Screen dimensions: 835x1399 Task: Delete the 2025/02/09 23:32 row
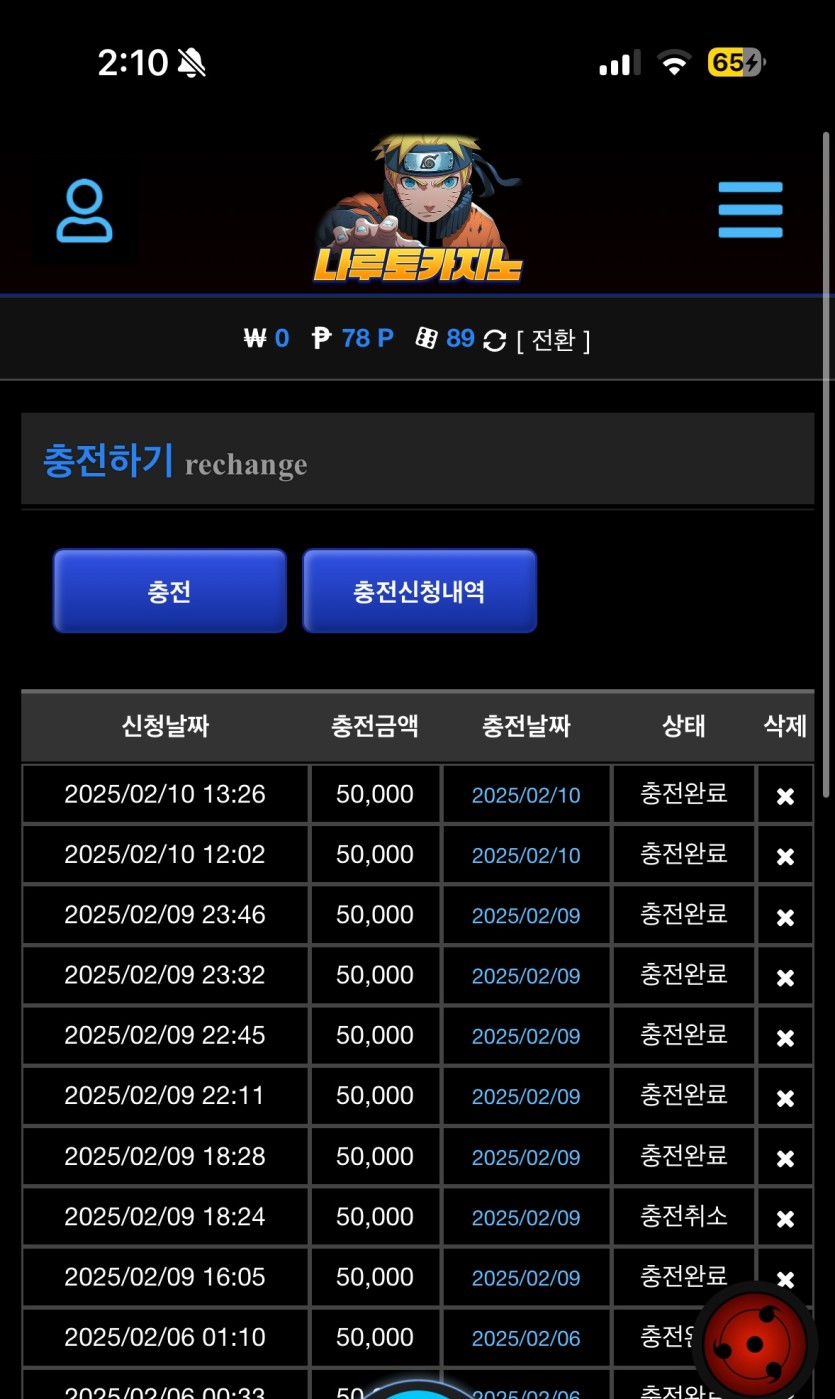(x=785, y=977)
